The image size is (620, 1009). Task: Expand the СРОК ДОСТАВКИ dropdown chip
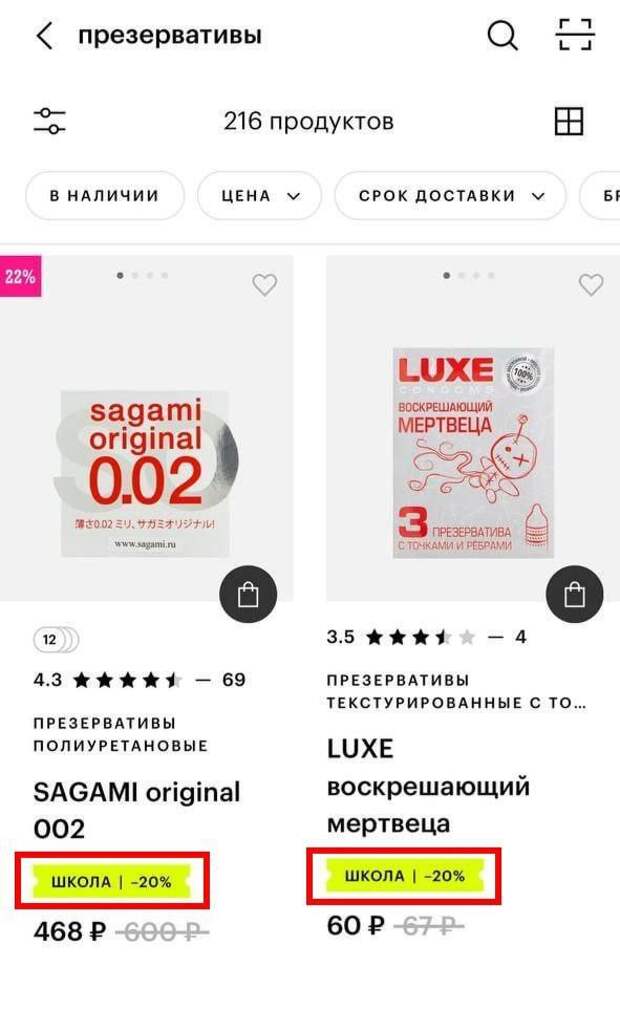tap(451, 196)
